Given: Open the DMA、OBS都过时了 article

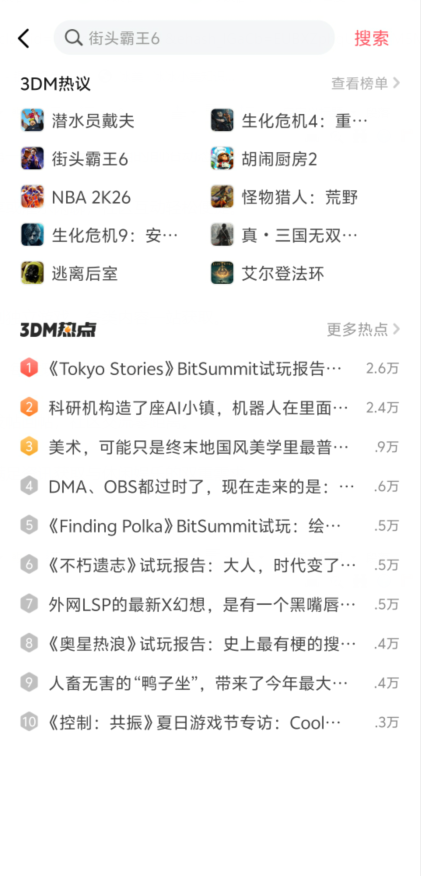Looking at the screenshot, I should tap(209, 487).
